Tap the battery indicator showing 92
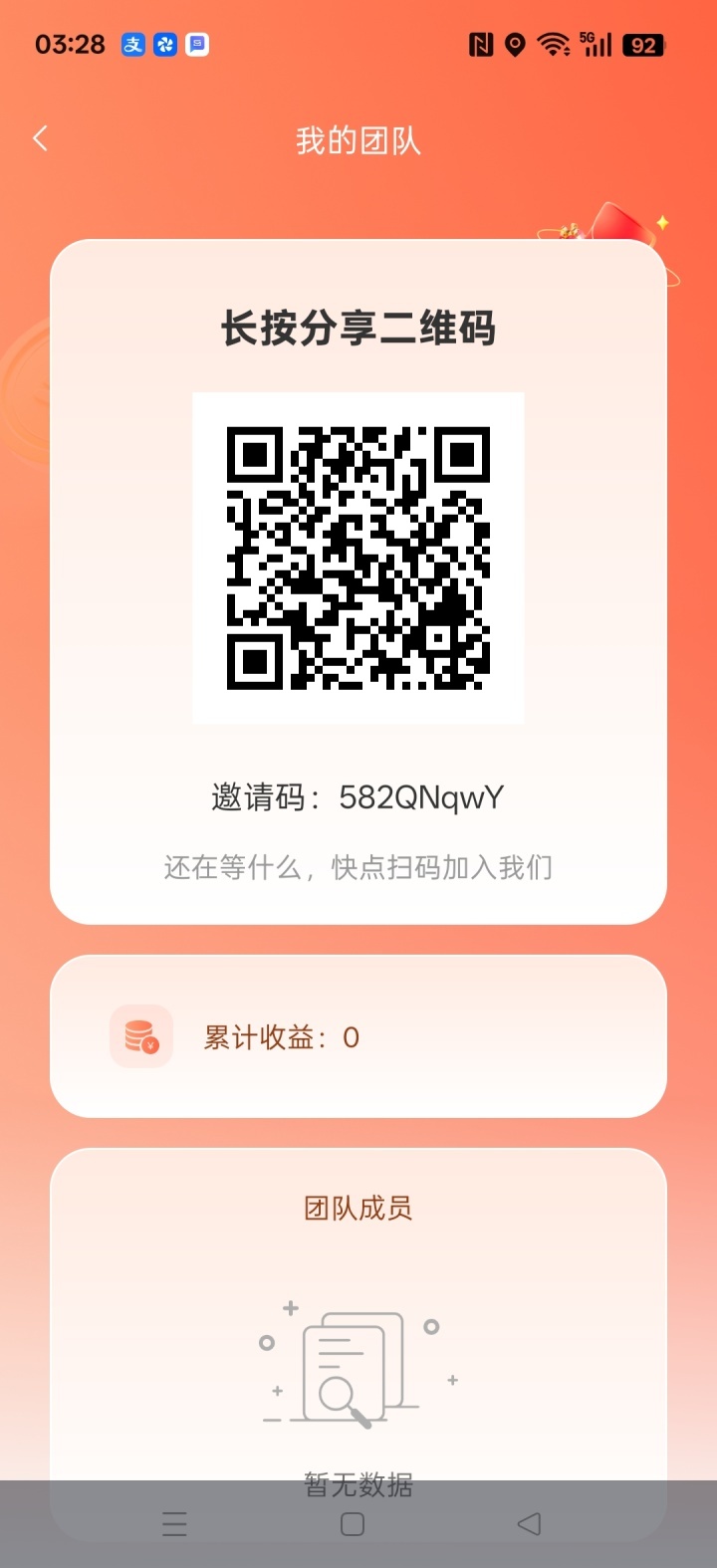The width and height of the screenshot is (717, 1568). (643, 45)
